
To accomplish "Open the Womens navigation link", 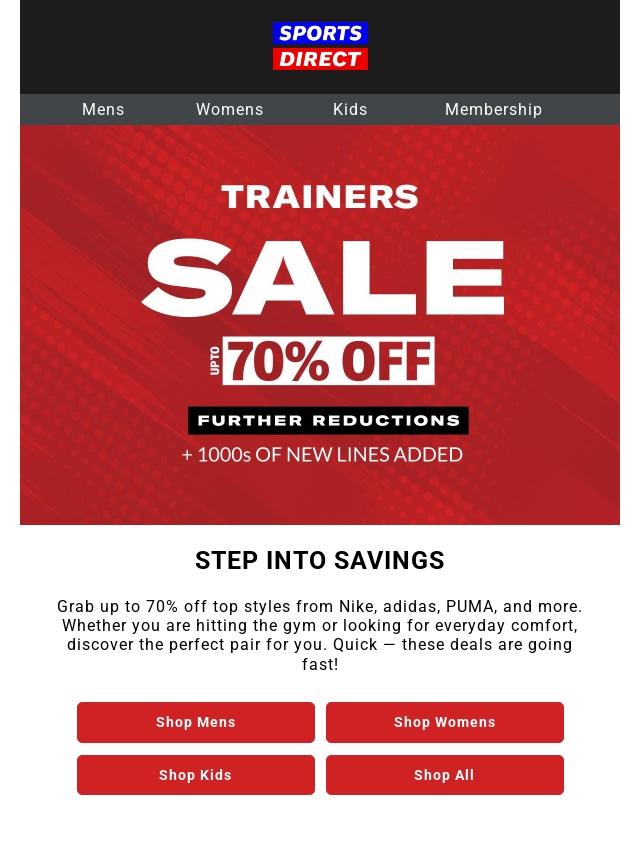I will (x=230, y=110).
